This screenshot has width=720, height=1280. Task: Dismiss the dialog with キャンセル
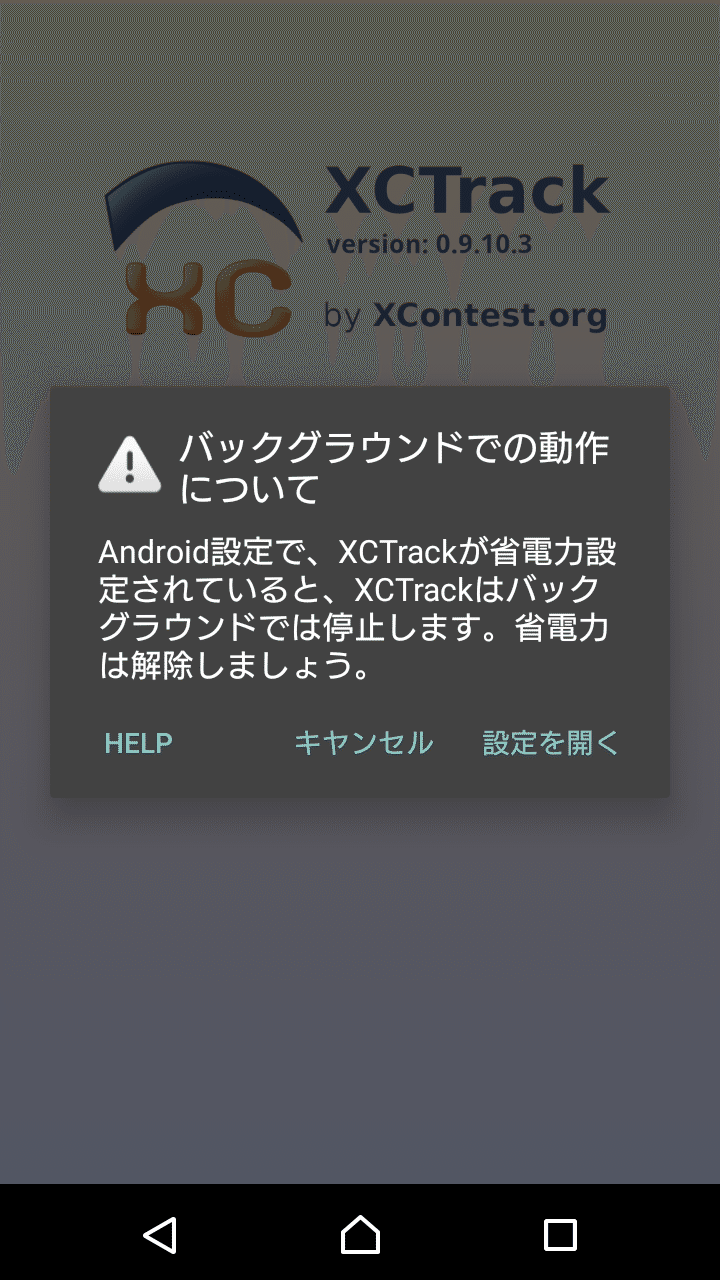point(363,743)
